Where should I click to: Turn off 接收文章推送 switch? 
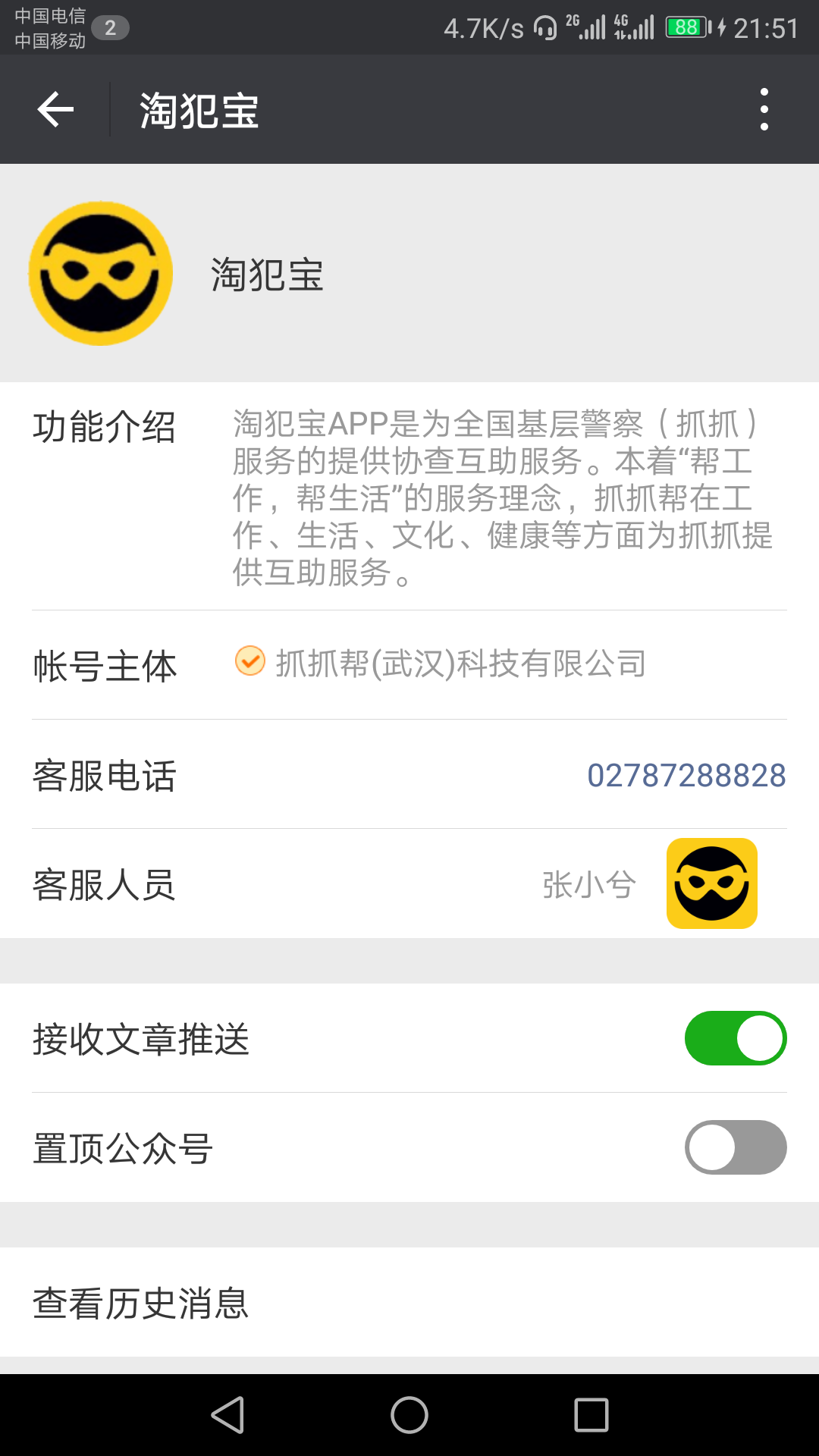pyautogui.click(x=736, y=1038)
